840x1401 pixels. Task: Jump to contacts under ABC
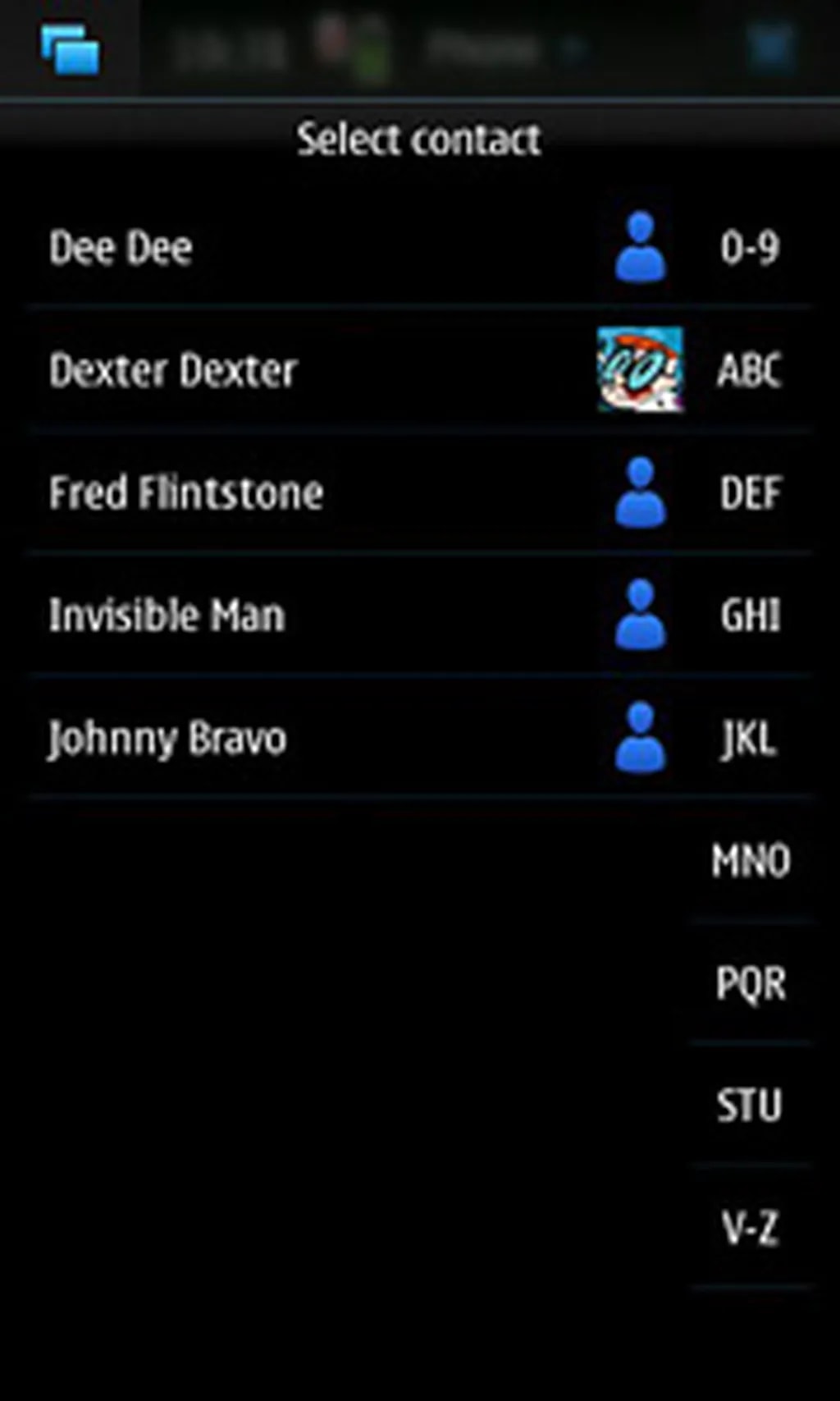click(x=750, y=370)
